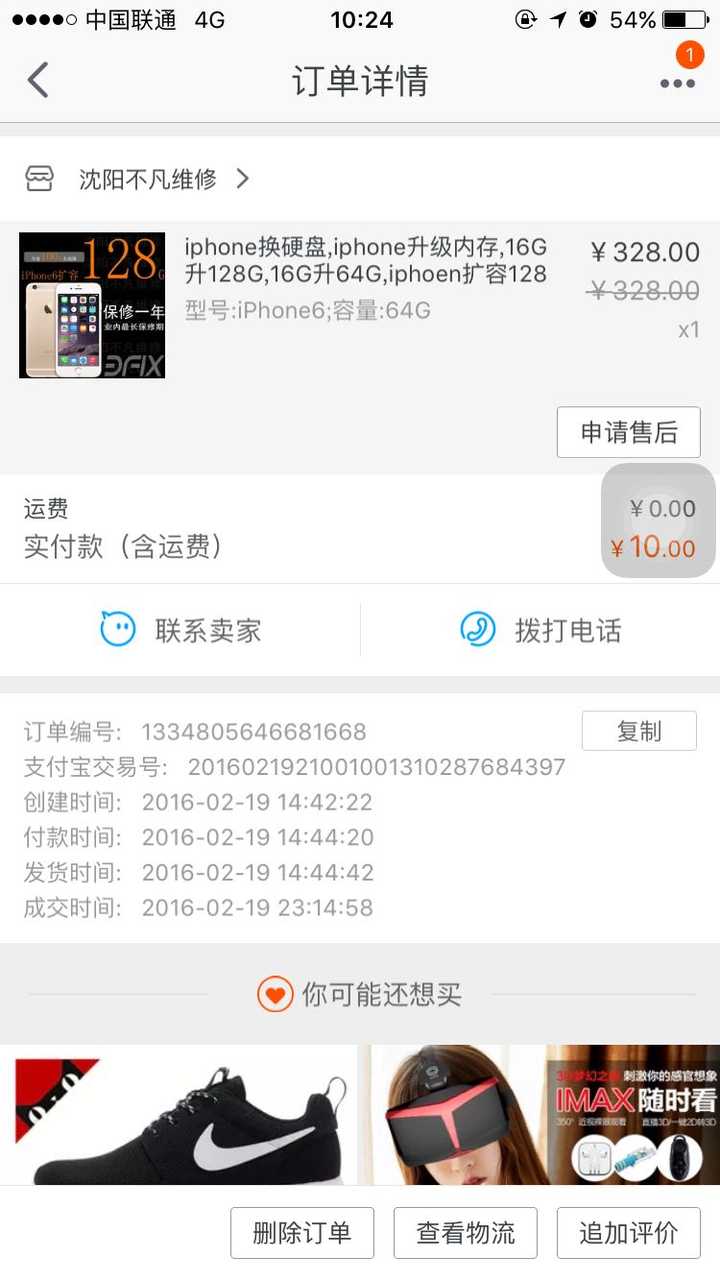
Task: Tap the chat bubble to contact seller
Action: pos(118,629)
